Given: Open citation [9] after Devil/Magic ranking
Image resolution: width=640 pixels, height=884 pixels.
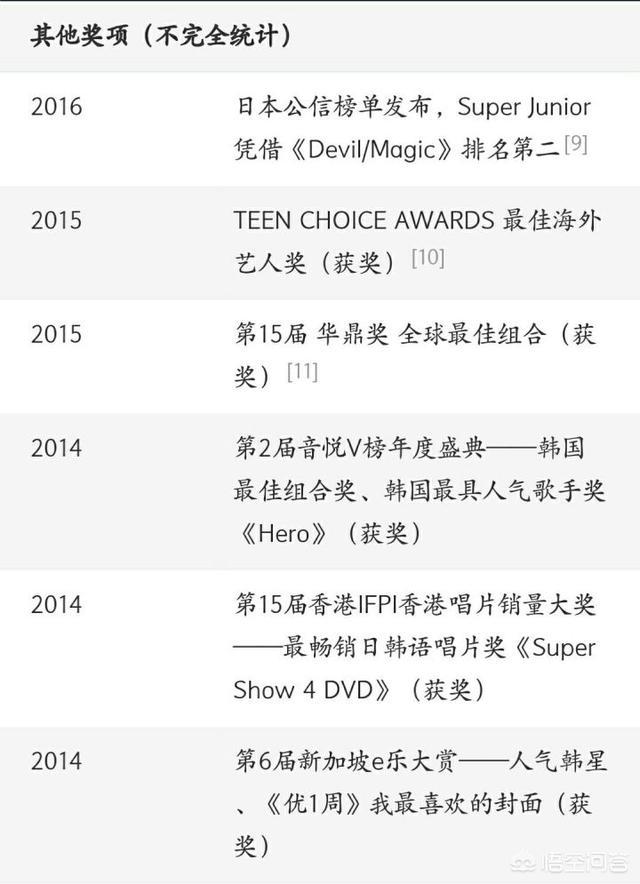Looking at the screenshot, I should pyautogui.click(x=576, y=144).
